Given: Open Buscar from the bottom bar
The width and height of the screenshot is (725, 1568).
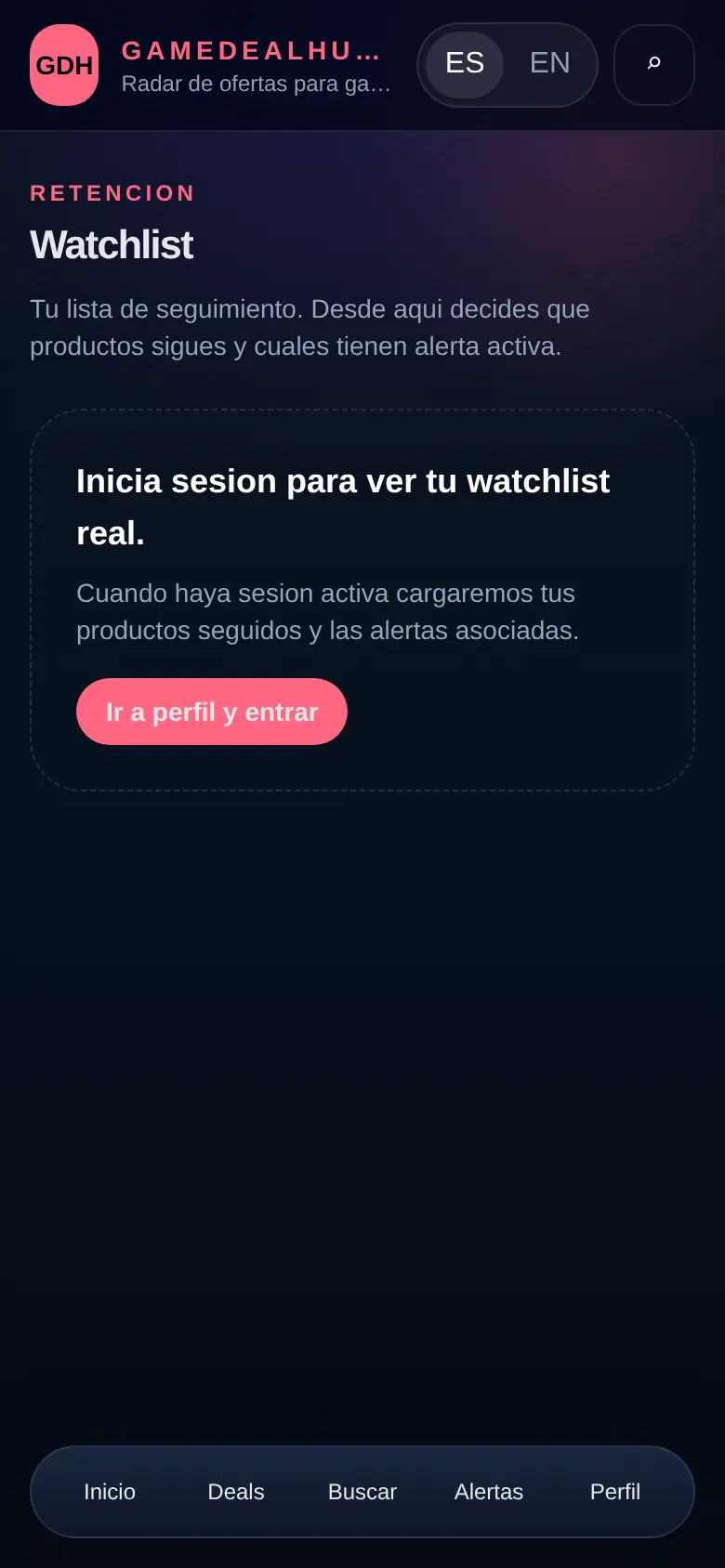Looking at the screenshot, I should [x=362, y=1492].
